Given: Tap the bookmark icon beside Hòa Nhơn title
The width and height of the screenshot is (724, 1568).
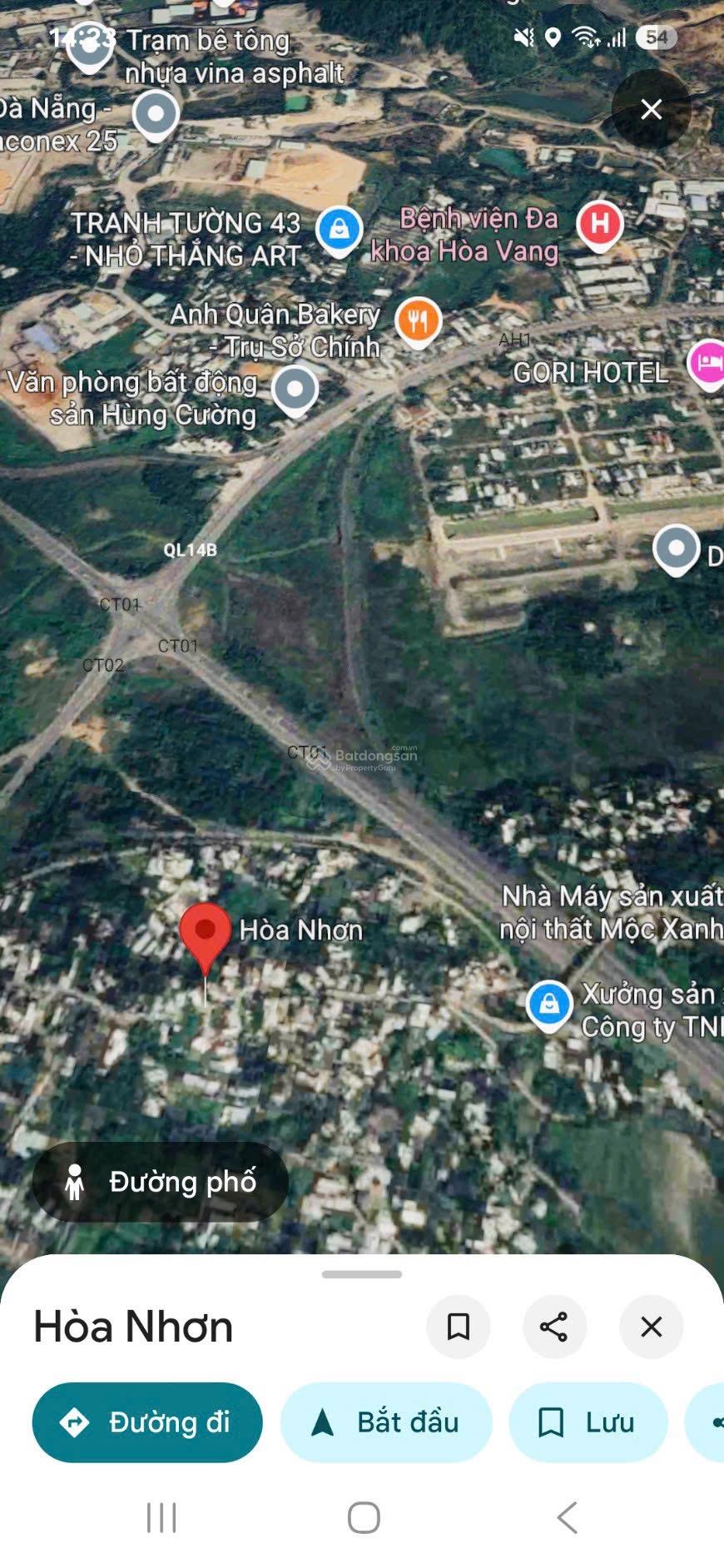Looking at the screenshot, I should click(x=458, y=1326).
